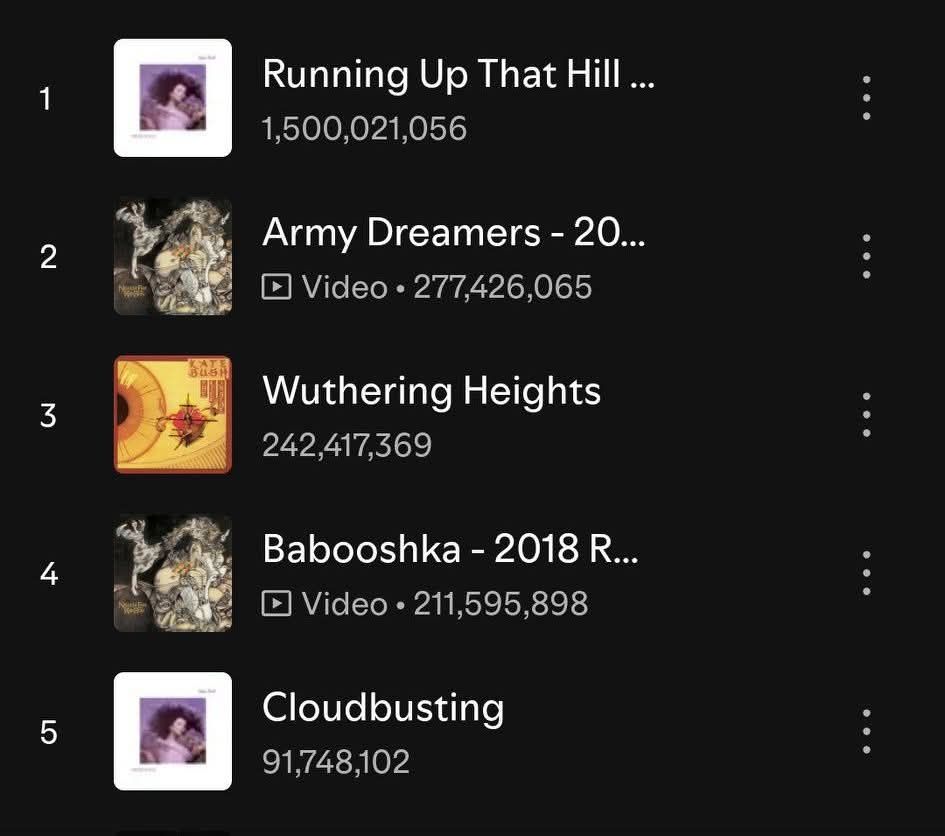
Task: Open more options for Wuthering Heights
Action: (x=866, y=415)
